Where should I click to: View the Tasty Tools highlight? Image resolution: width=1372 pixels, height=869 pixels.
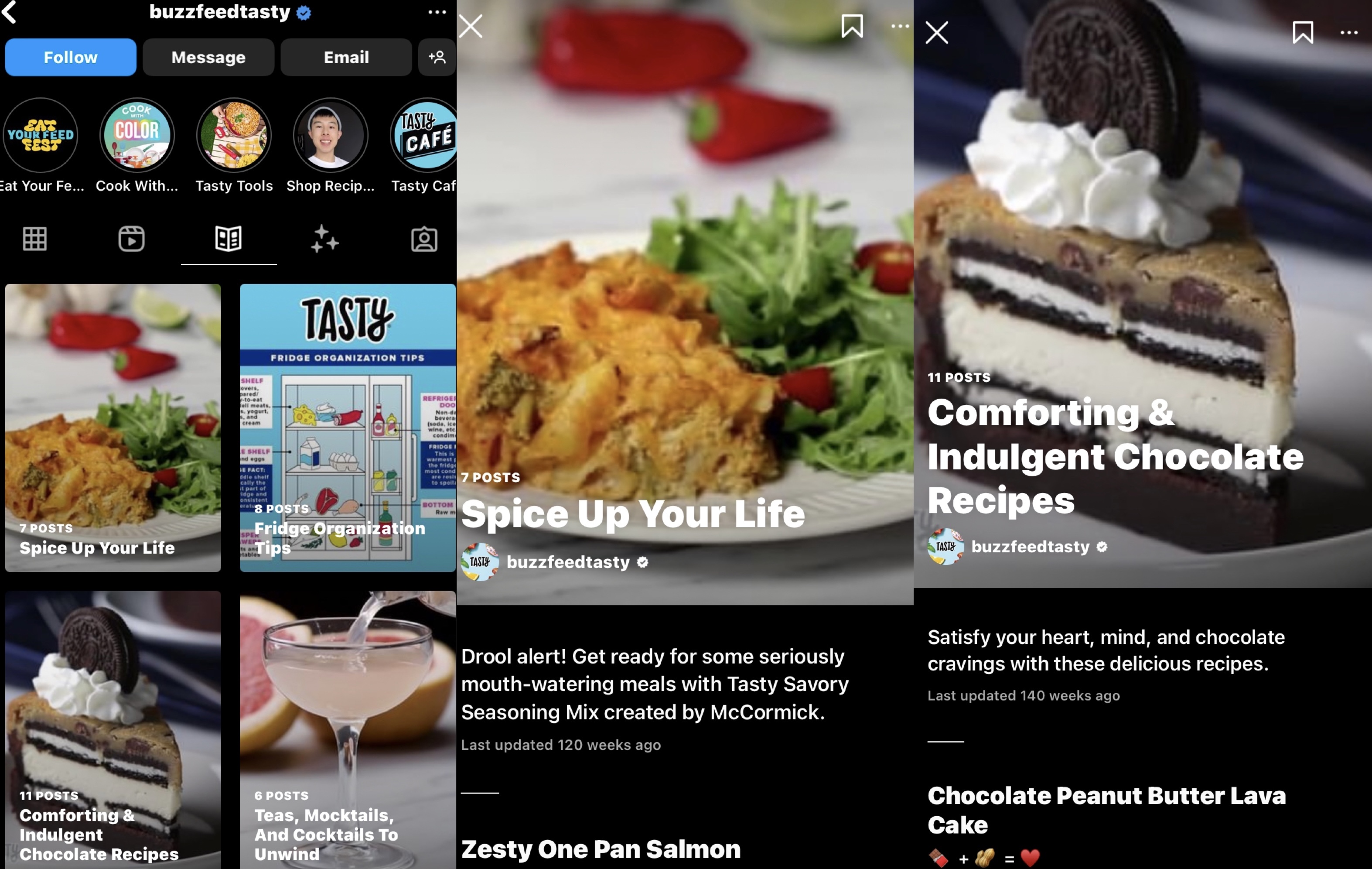(234, 136)
